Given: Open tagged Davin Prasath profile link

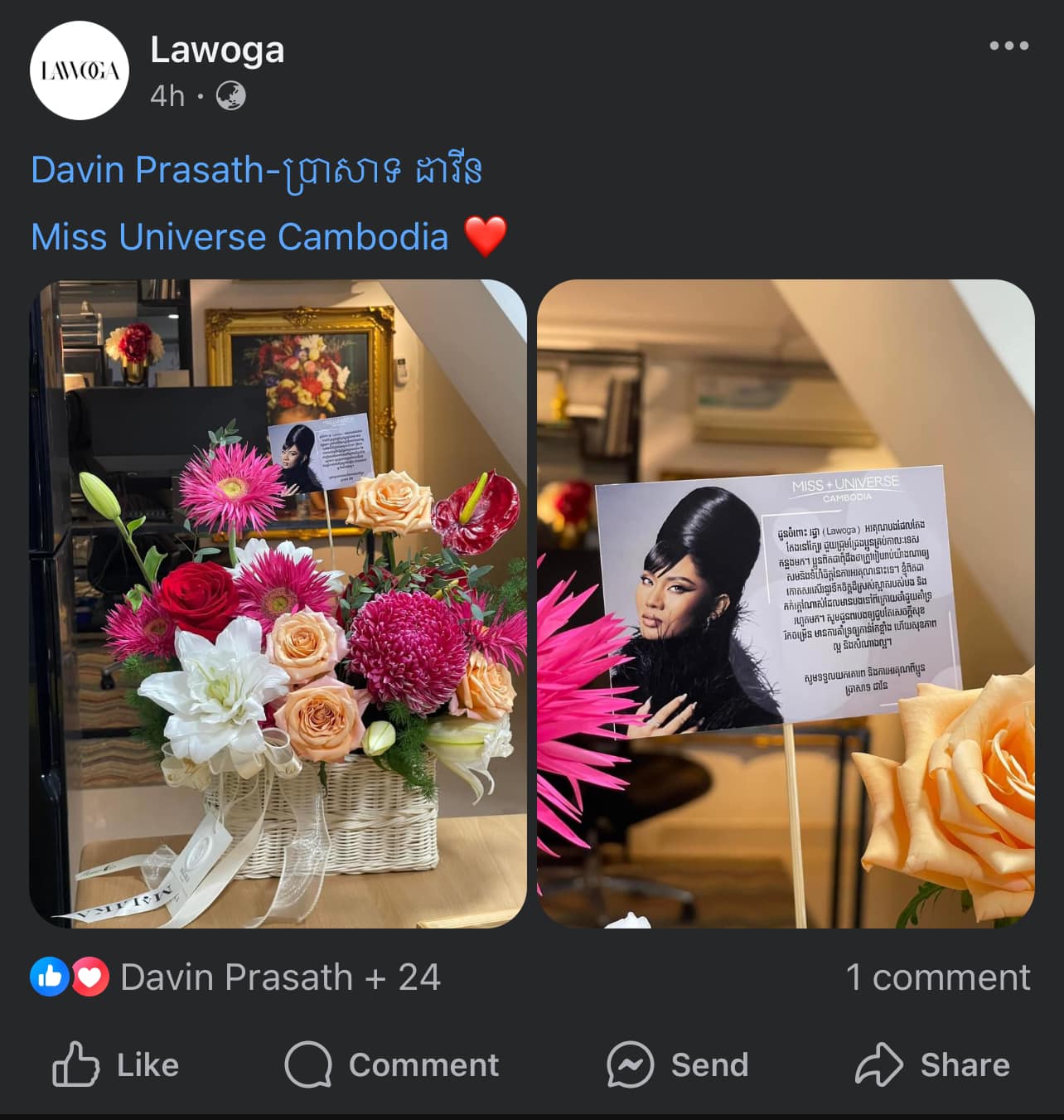Looking at the screenshot, I should pyautogui.click(x=257, y=170).
